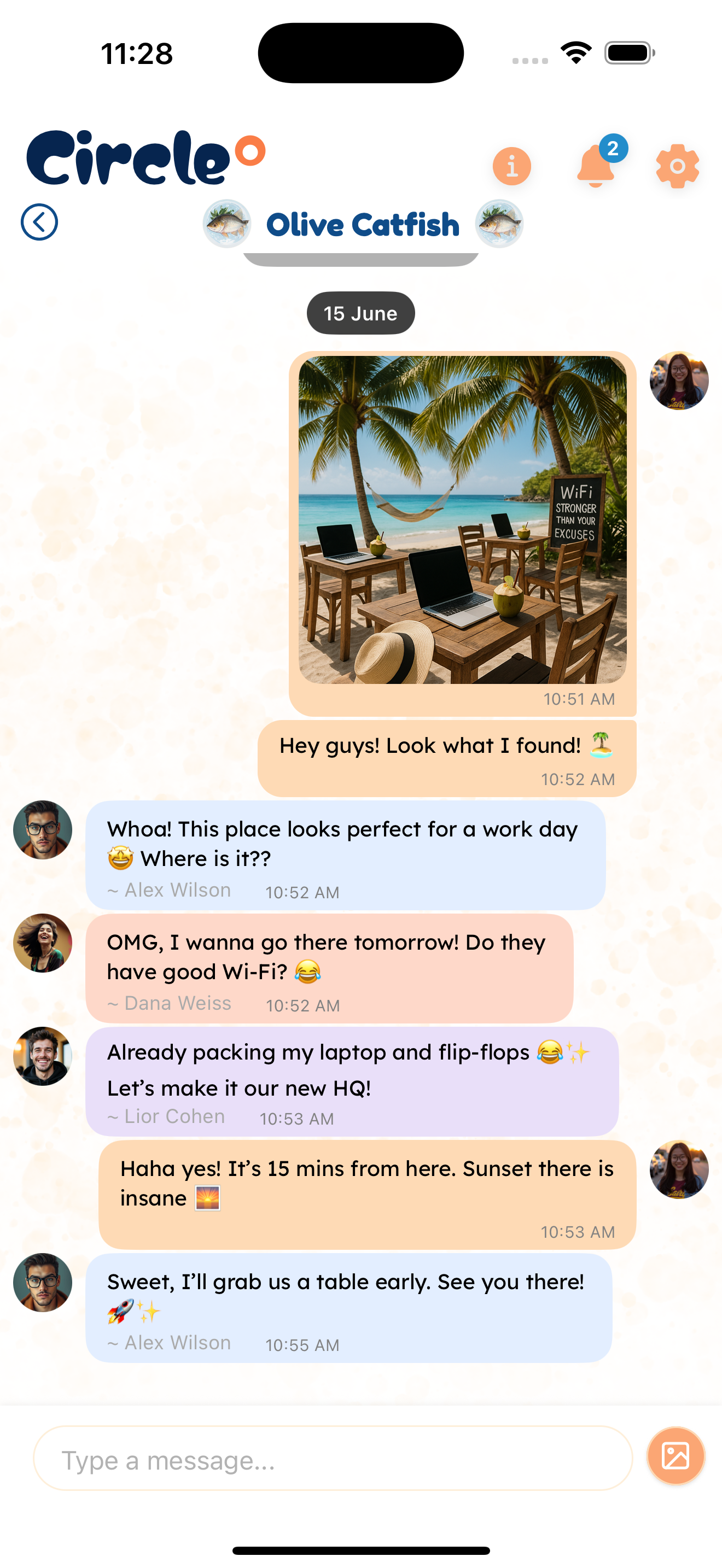The width and height of the screenshot is (722, 1568).
Task: Select the 10:51 AM timestamp on the photo
Action: [x=579, y=699]
